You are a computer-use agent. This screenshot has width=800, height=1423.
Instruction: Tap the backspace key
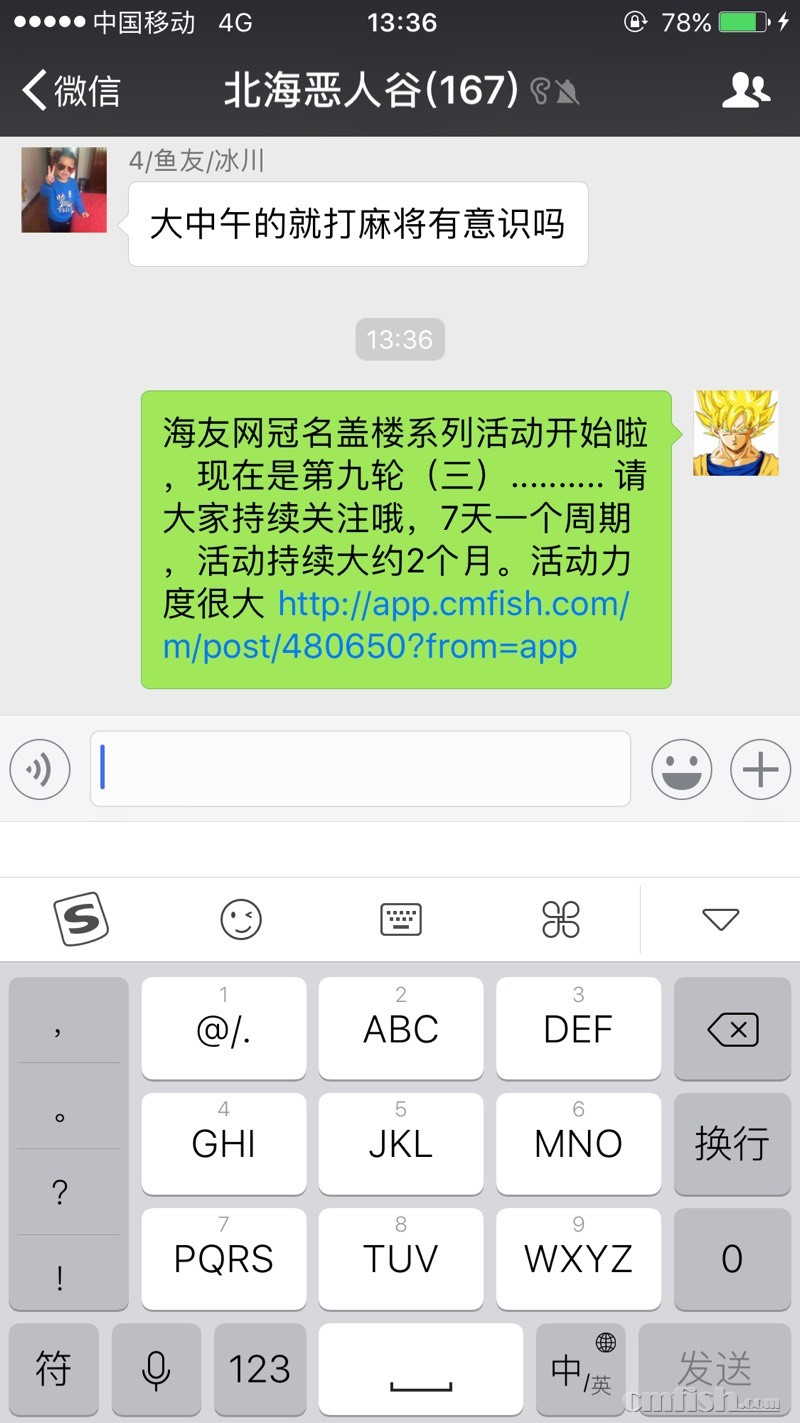coord(733,1029)
